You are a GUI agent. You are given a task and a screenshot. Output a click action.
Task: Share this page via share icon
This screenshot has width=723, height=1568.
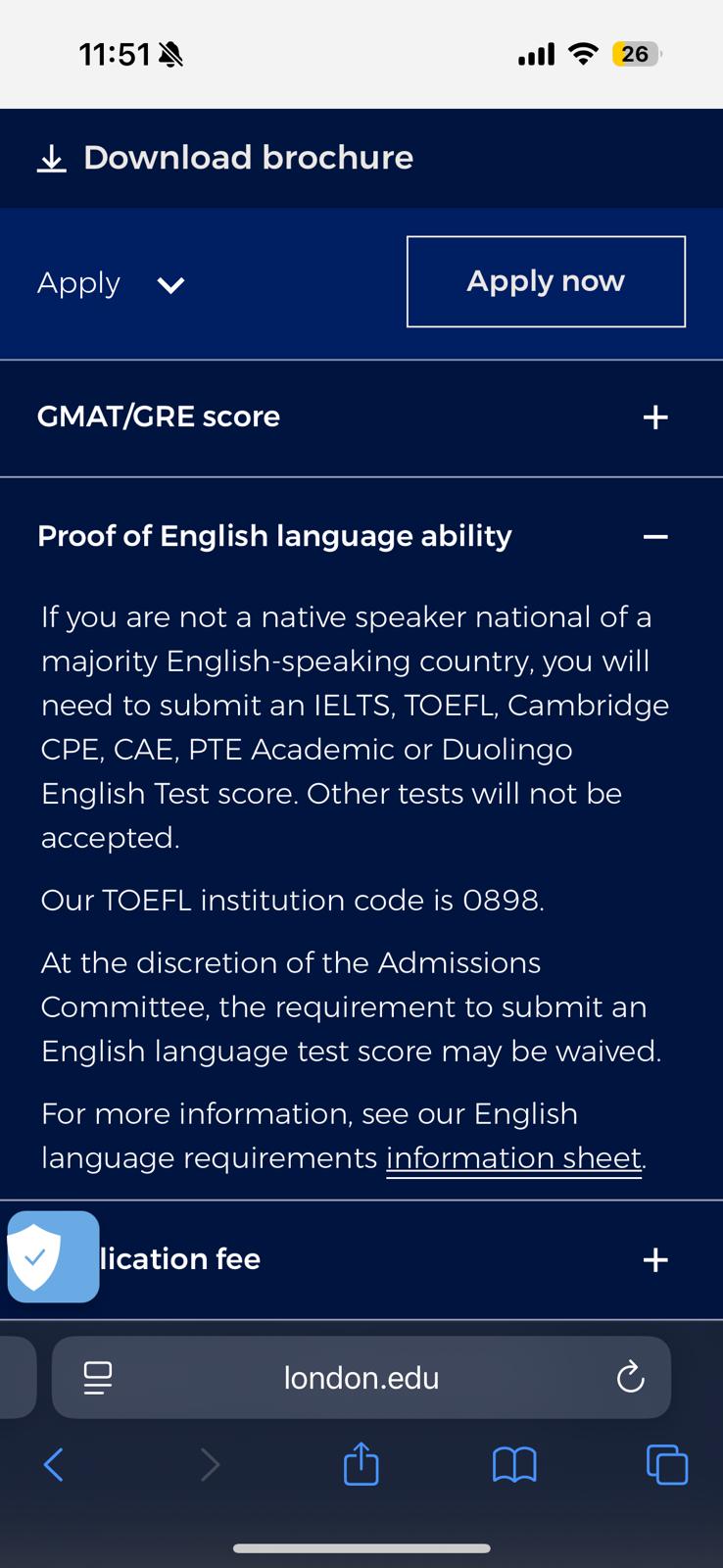click(x=361, y=1464)
